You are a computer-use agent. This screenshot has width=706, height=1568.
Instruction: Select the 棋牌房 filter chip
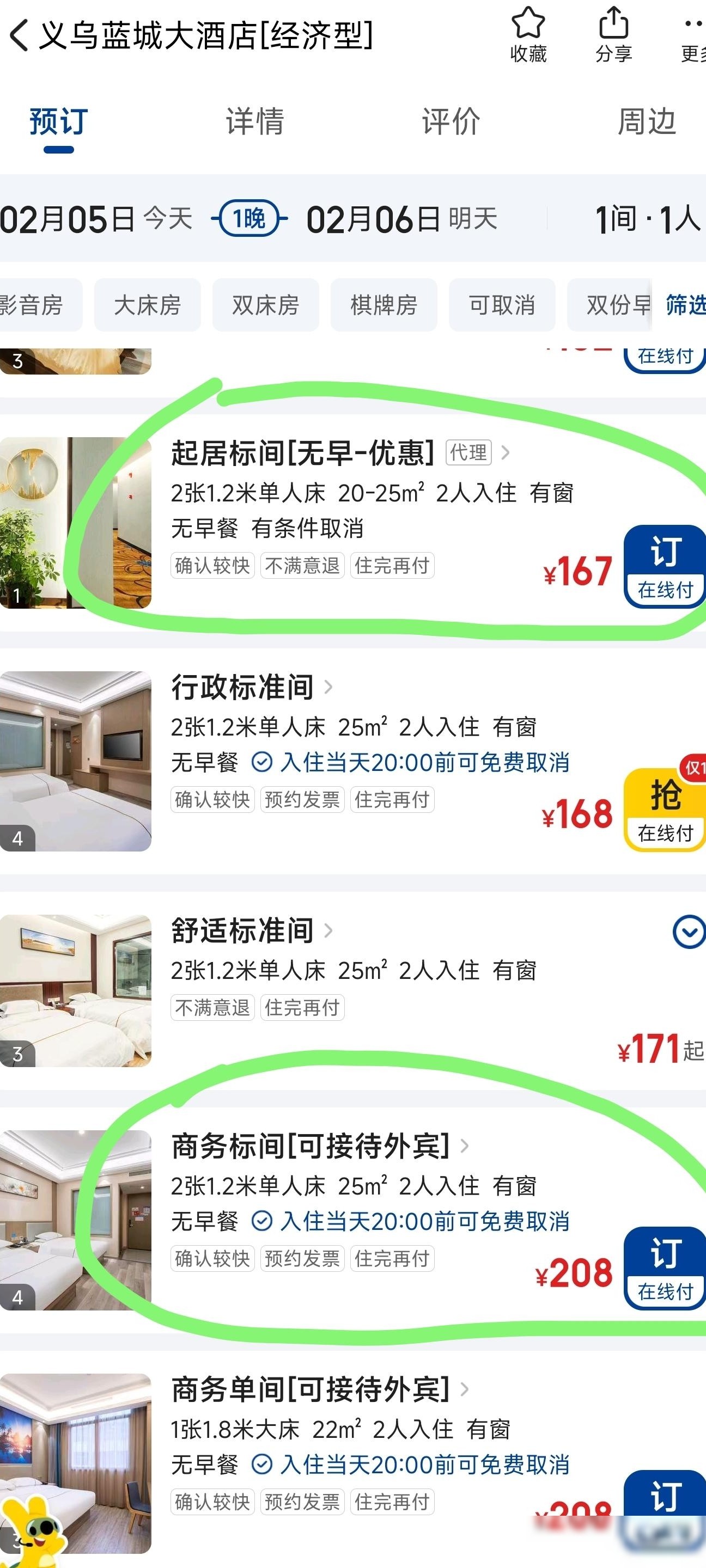click(384, 305)
